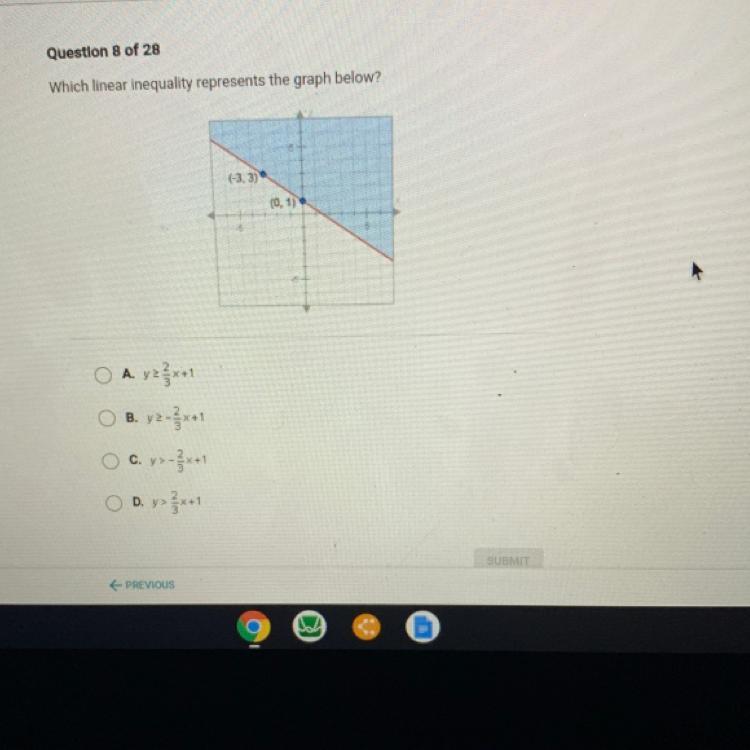The width and height of the screenshot is (750, 750).
Task: Select answer A, y ≥ 2/3x+1
Action: [x=102, y=374]
